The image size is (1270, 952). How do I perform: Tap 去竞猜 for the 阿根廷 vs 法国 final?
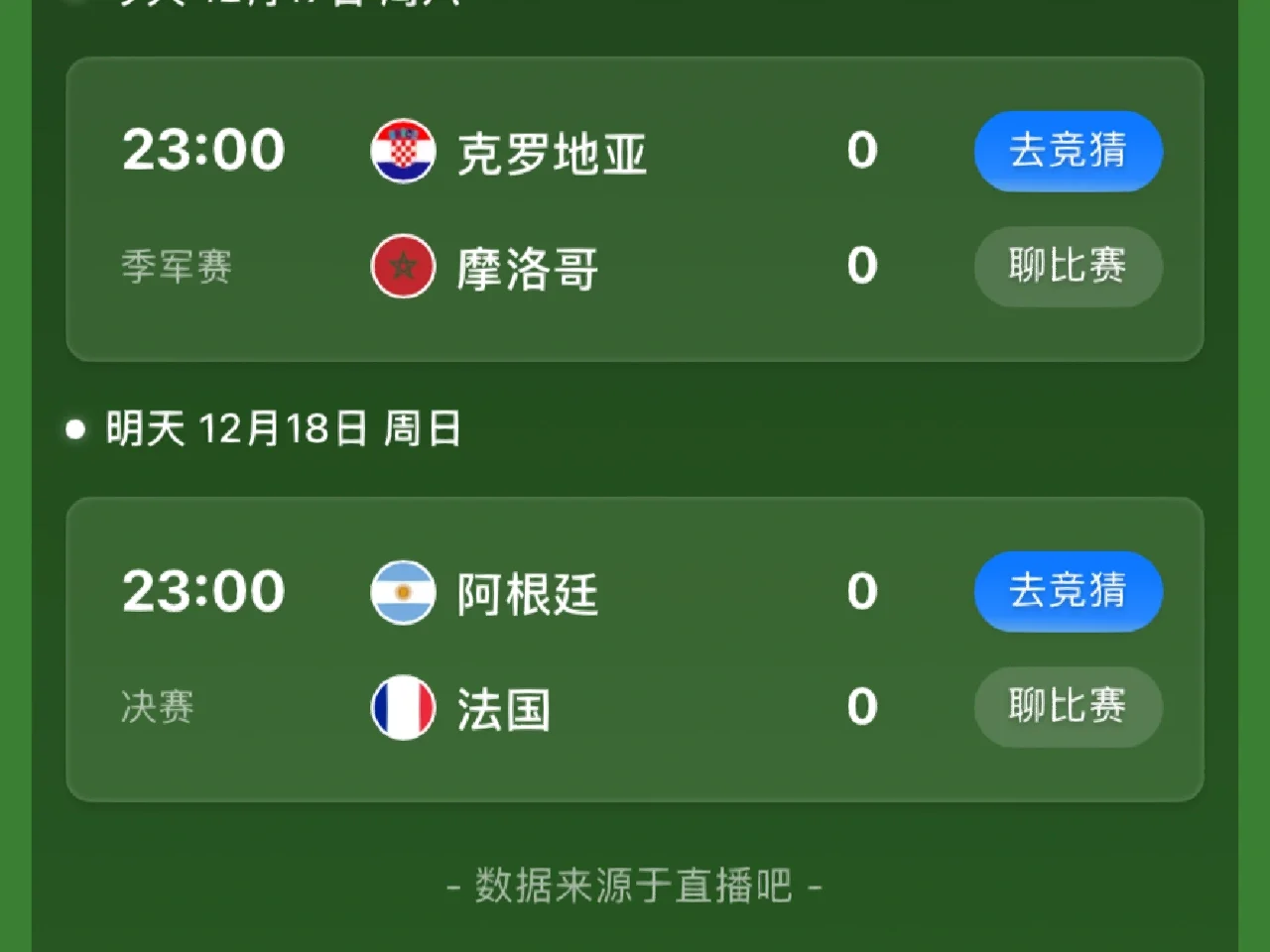tap(1068, 591)
